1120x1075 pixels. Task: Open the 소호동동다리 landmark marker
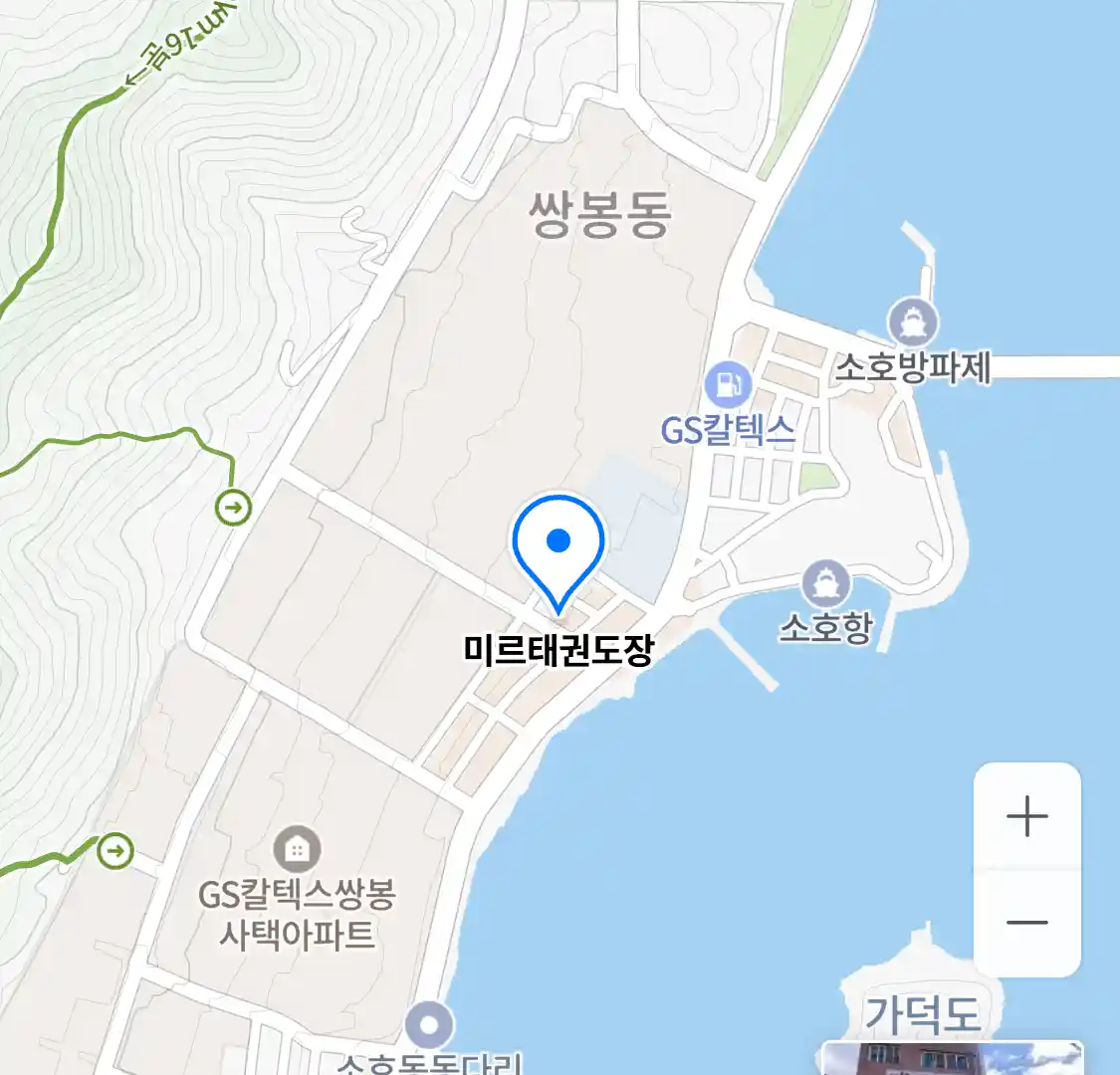[430, 1025]
